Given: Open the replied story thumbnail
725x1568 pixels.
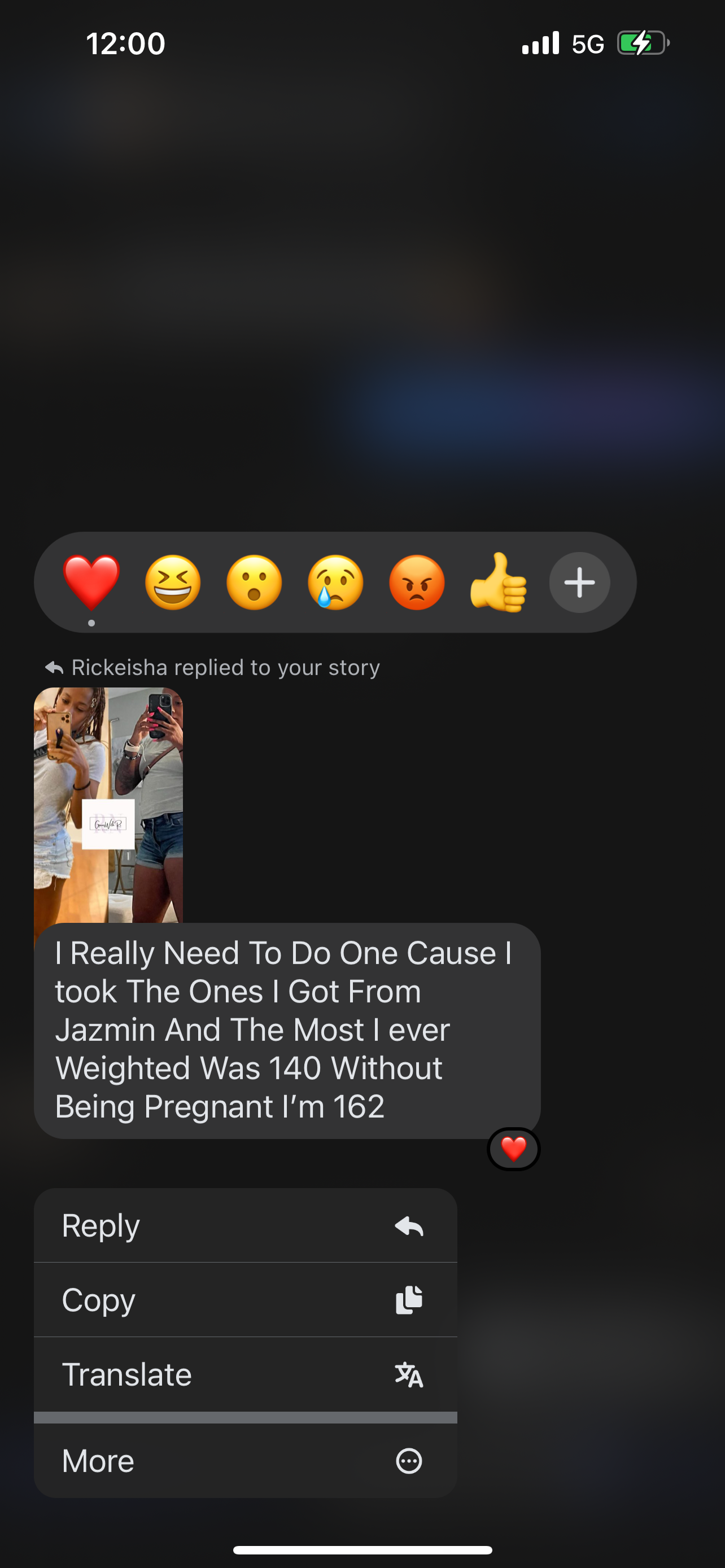Looking at the screenshot, I should [x=108, y=804].
